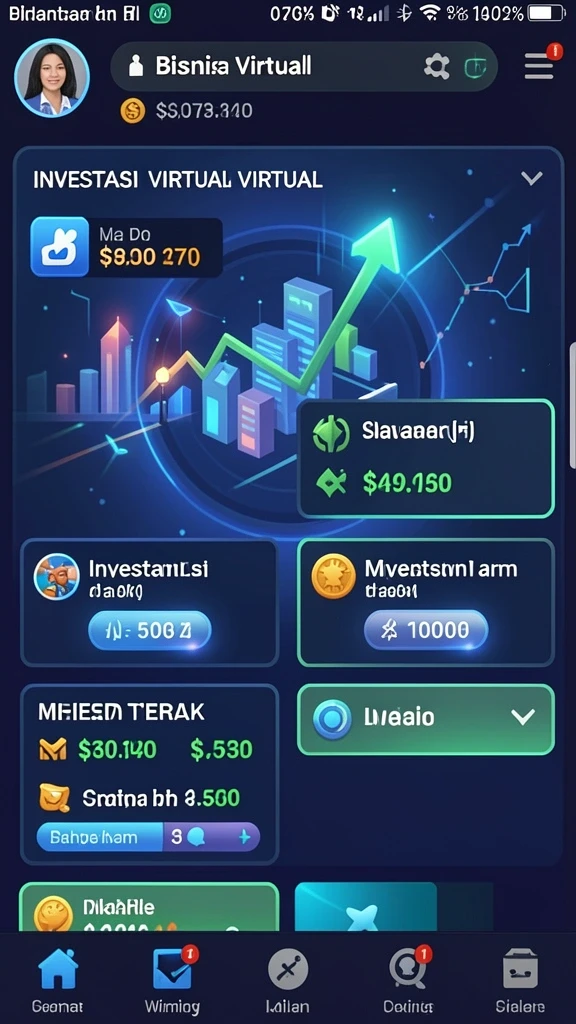Collapse the Investasi Virtual panel chevron
The width and height of the screenshot is (576, 1024).
pos(532,178)
